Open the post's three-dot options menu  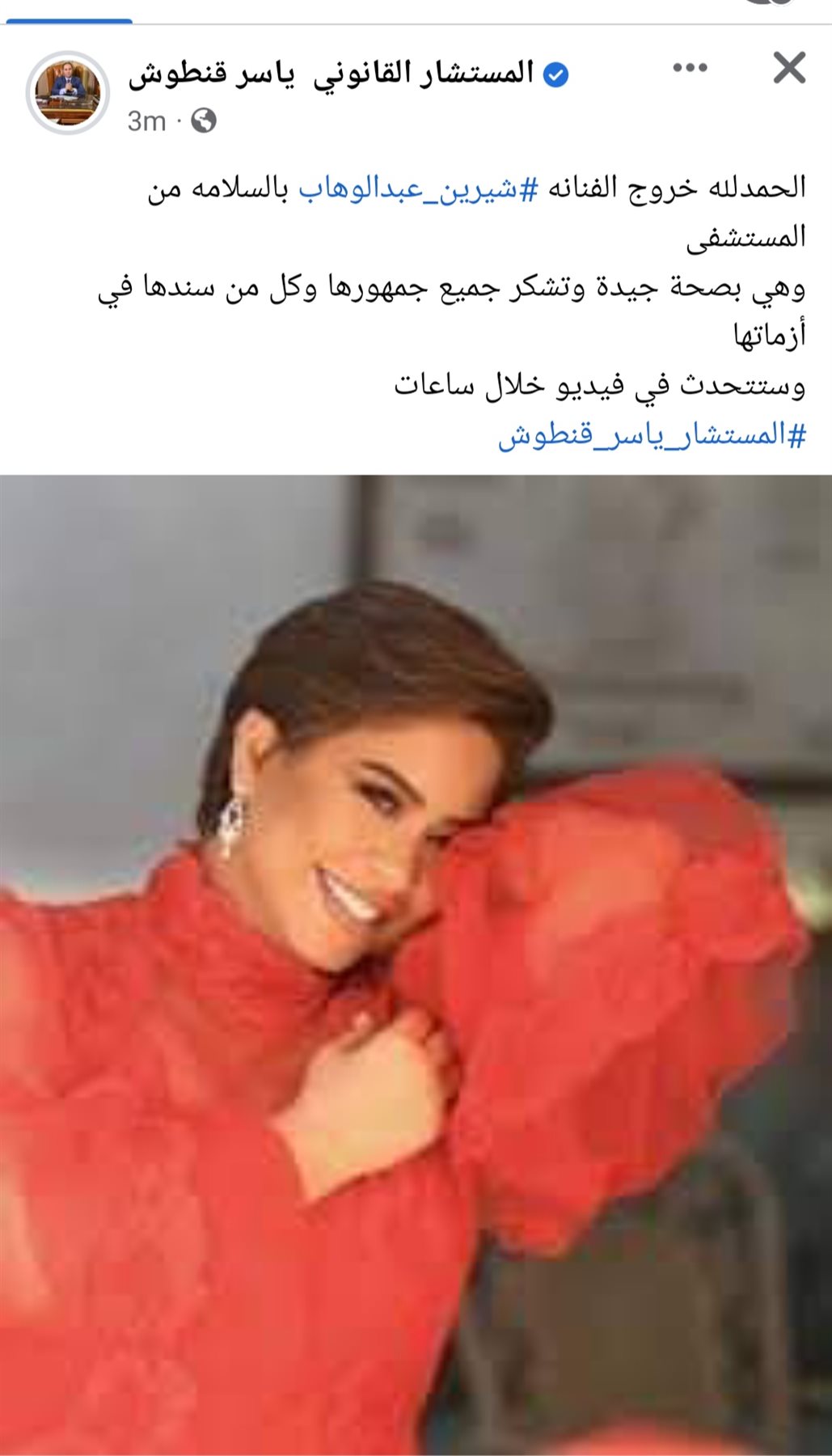tap(690, 69)
